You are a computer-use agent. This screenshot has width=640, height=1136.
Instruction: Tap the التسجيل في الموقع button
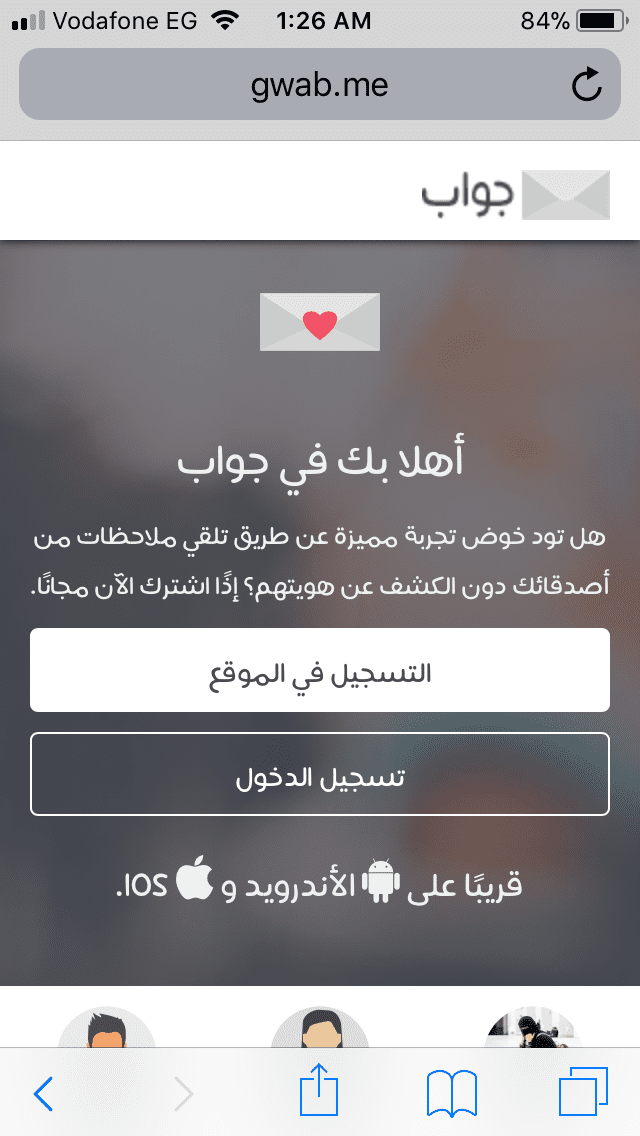320,670
